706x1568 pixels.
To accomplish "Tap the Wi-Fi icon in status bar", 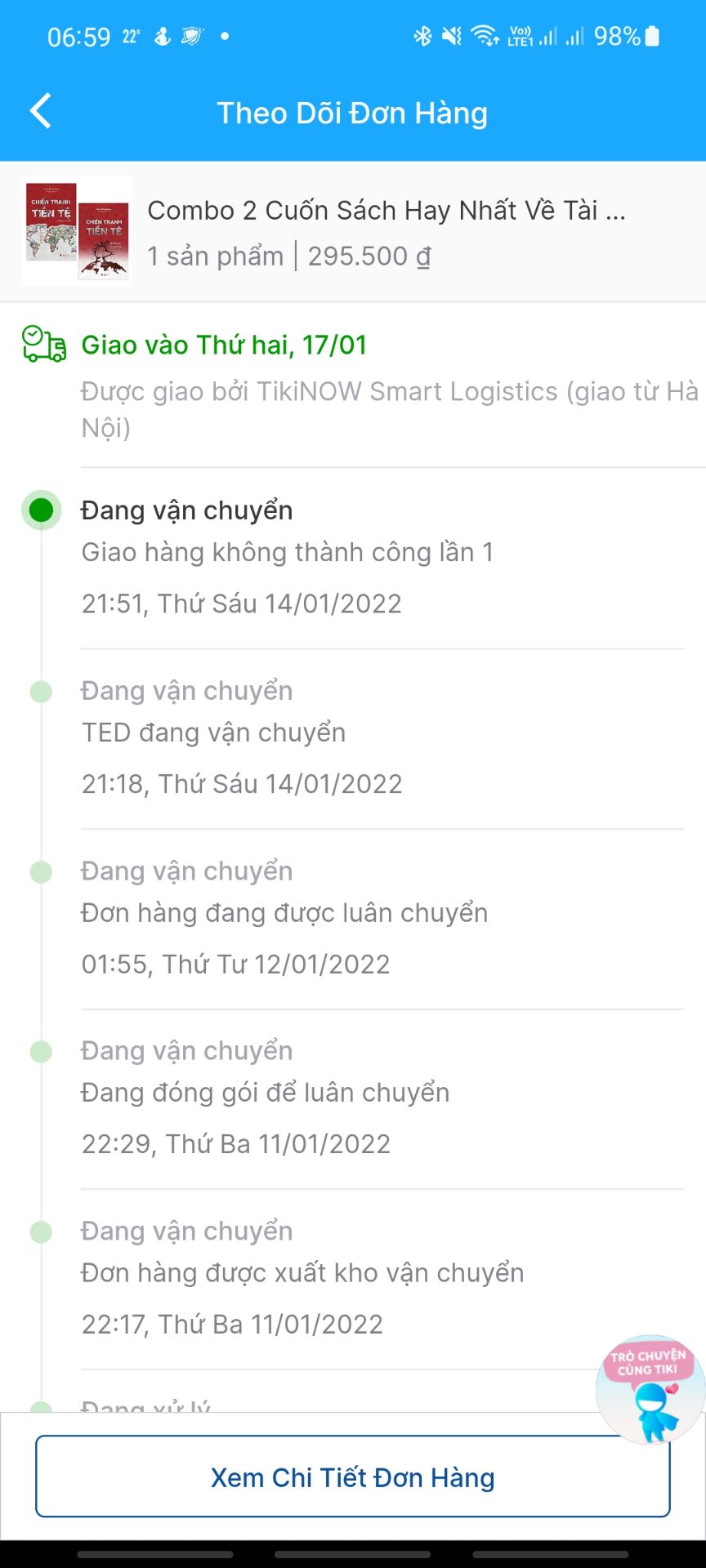I will 484,36.
